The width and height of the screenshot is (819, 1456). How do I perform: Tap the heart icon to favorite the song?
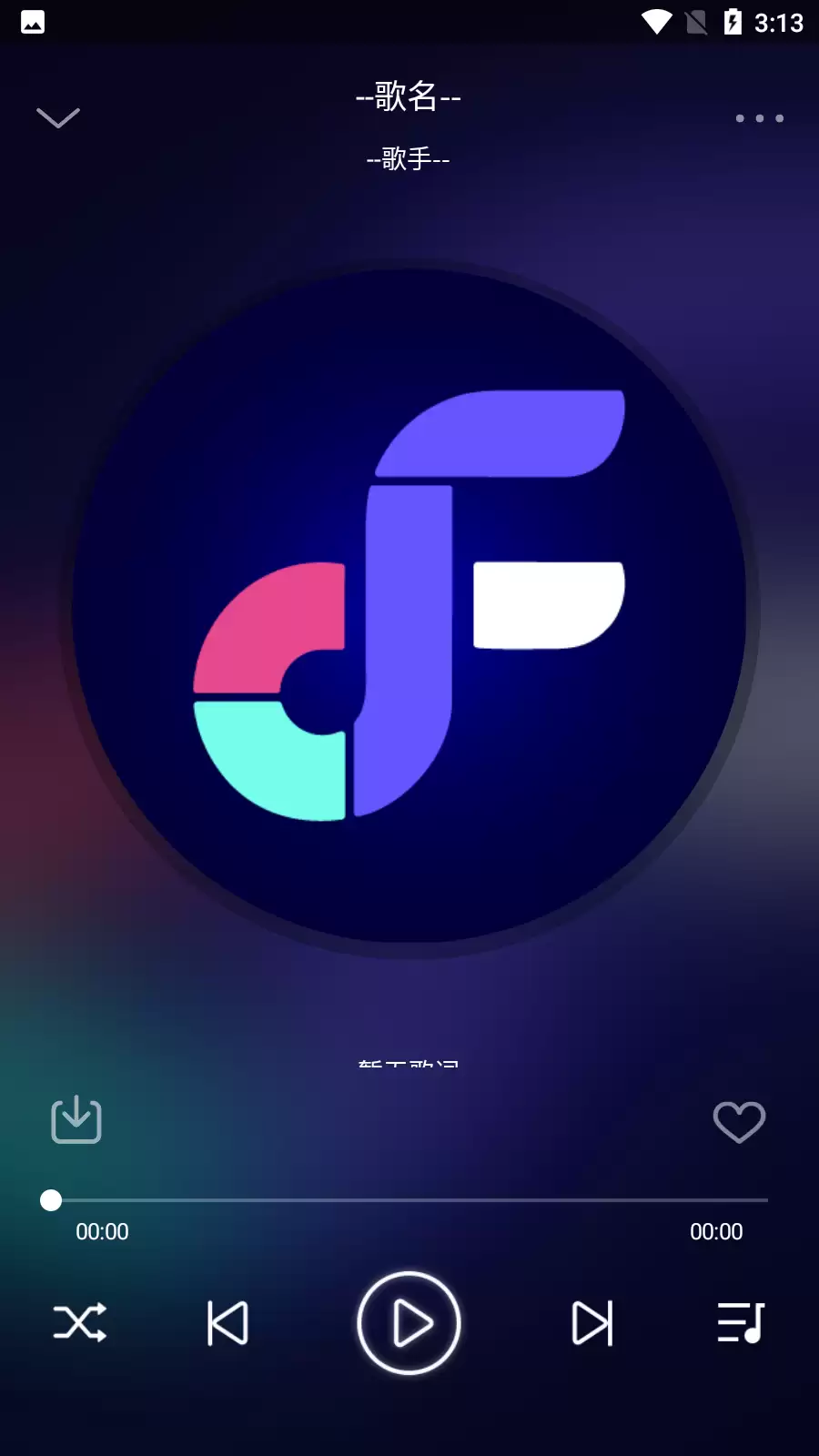pyautogui.click(x=739, y=1123)
